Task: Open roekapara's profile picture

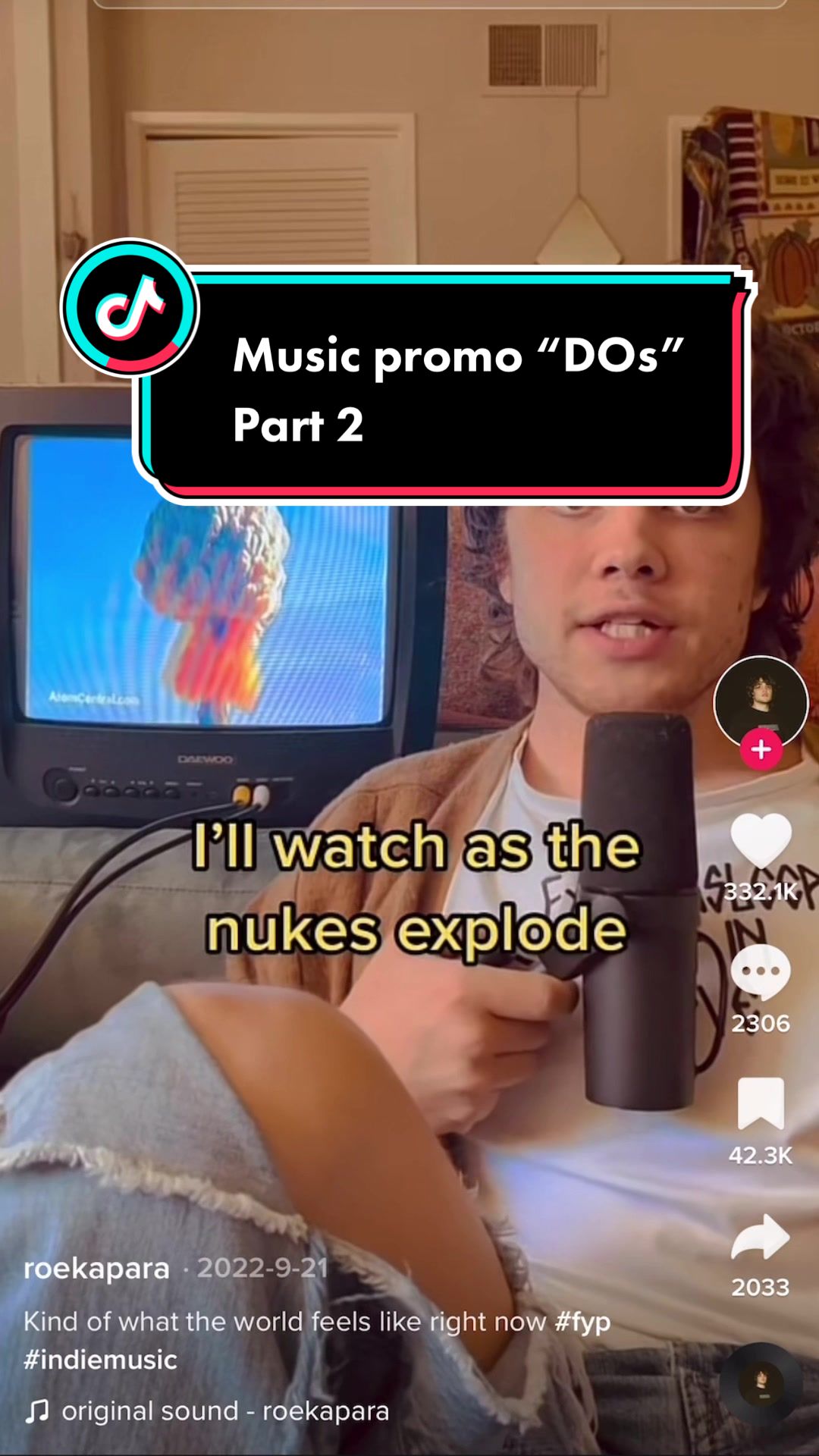Action: coord(761,702)
